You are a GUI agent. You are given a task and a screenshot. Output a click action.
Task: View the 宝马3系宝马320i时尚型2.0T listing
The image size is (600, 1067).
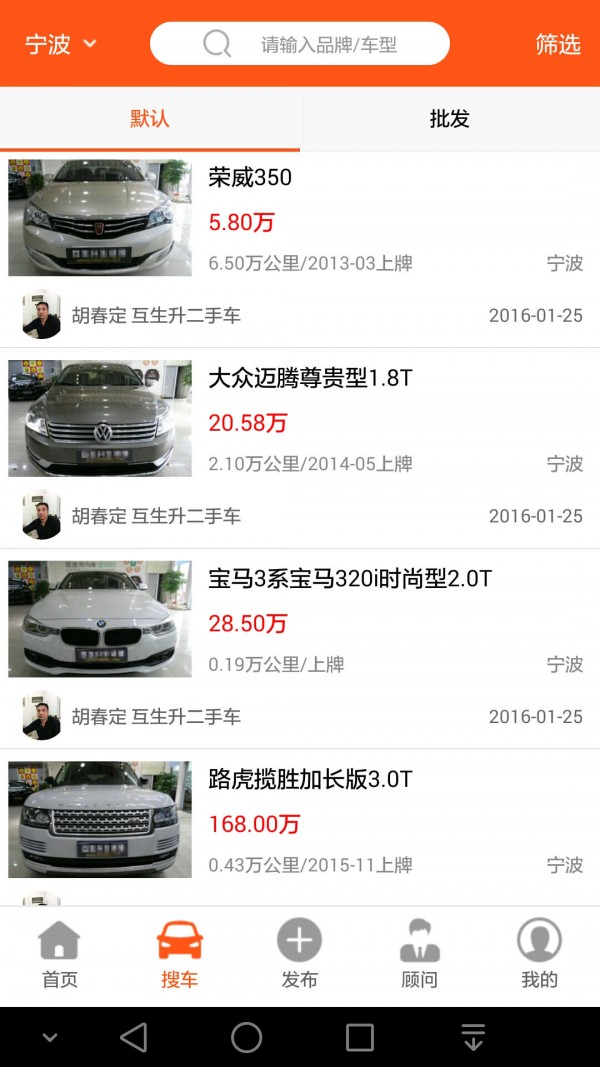click(x=300, y=620)
